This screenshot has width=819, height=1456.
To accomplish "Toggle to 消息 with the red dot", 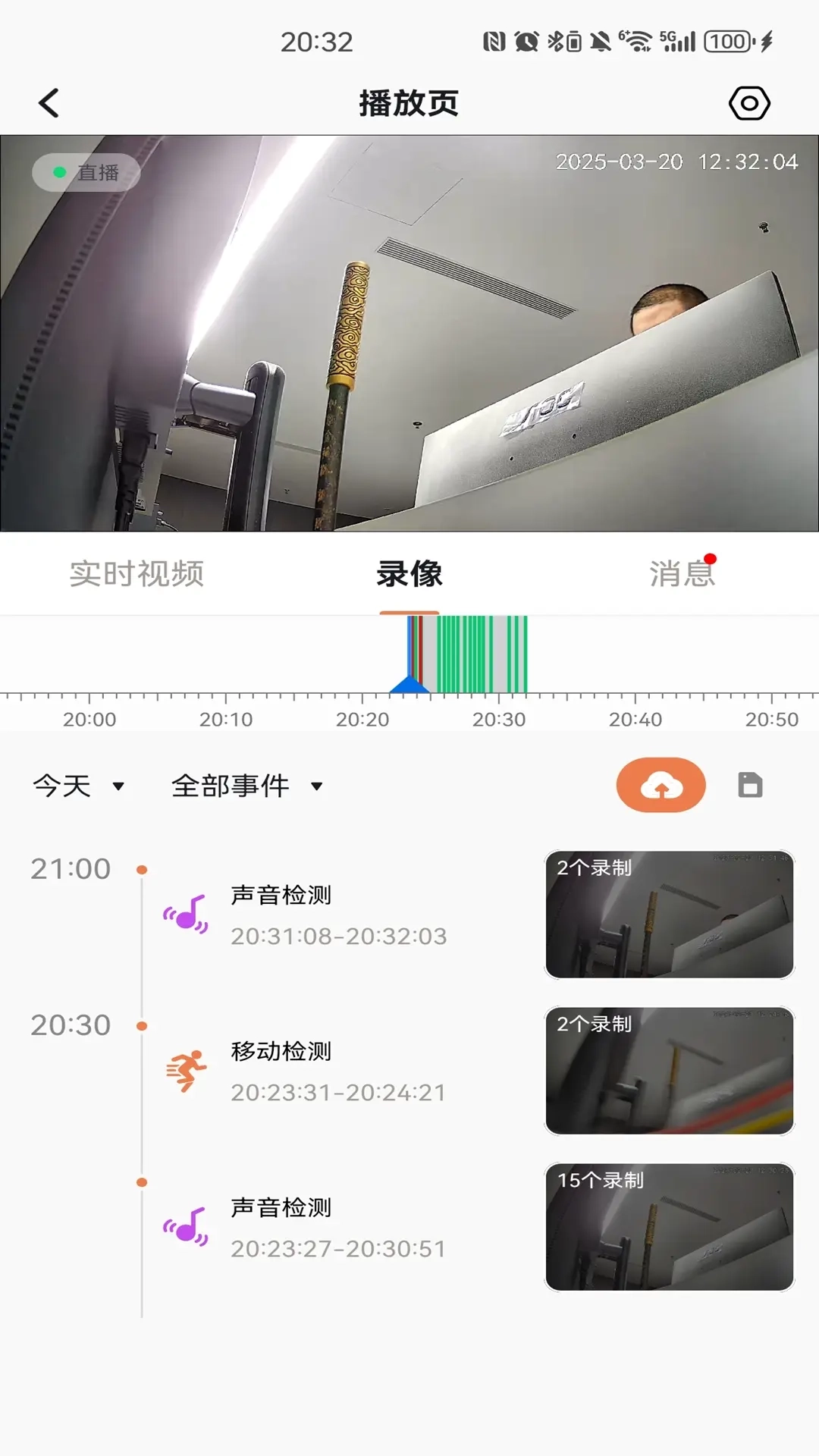I will coord(681,575).
